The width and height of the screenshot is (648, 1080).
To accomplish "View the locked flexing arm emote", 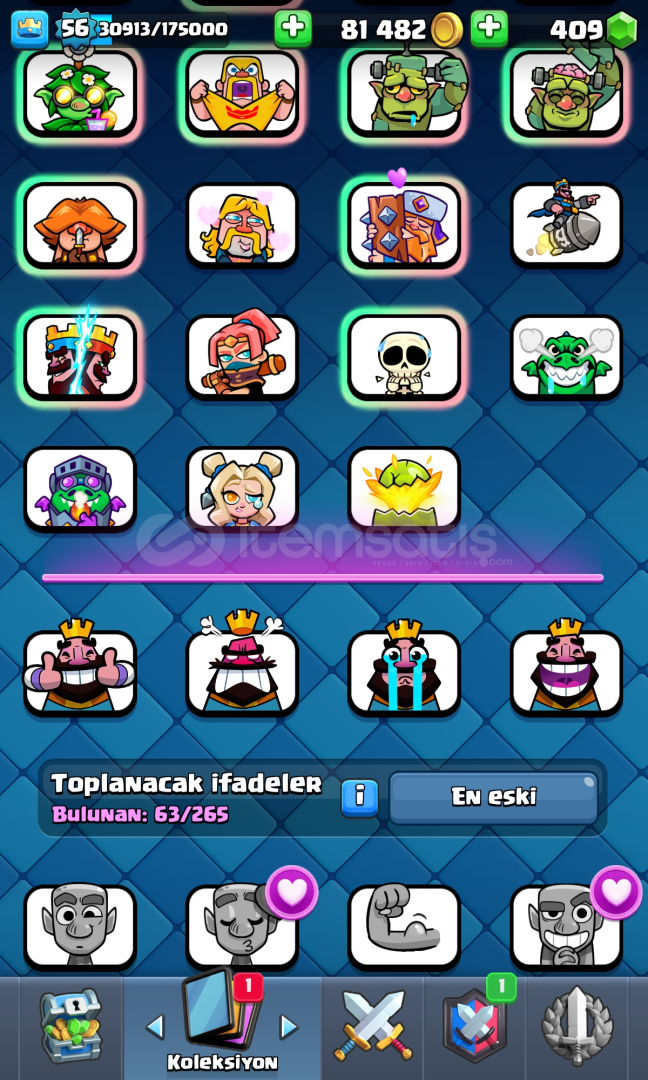I will (x=404, y=924).
